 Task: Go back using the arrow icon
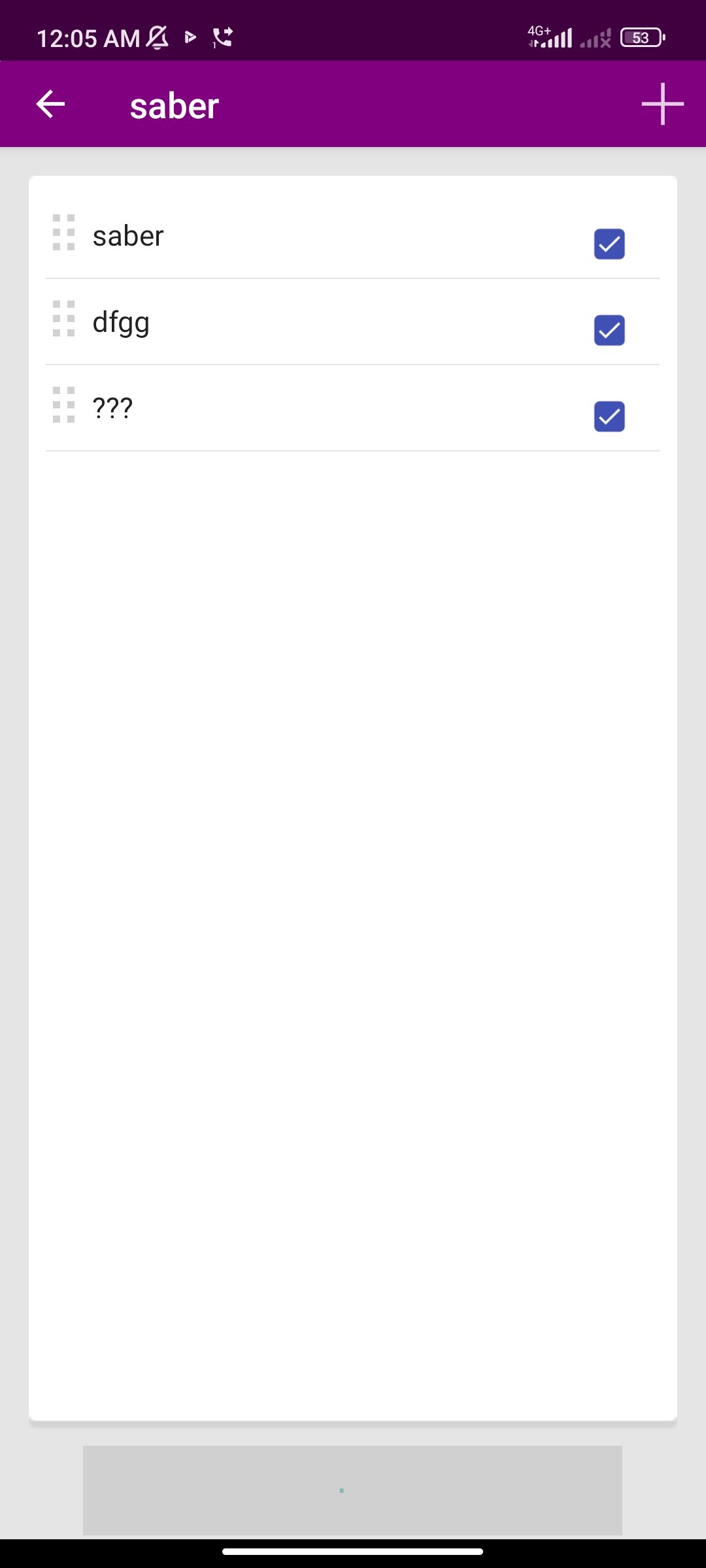tap(50, 104)
